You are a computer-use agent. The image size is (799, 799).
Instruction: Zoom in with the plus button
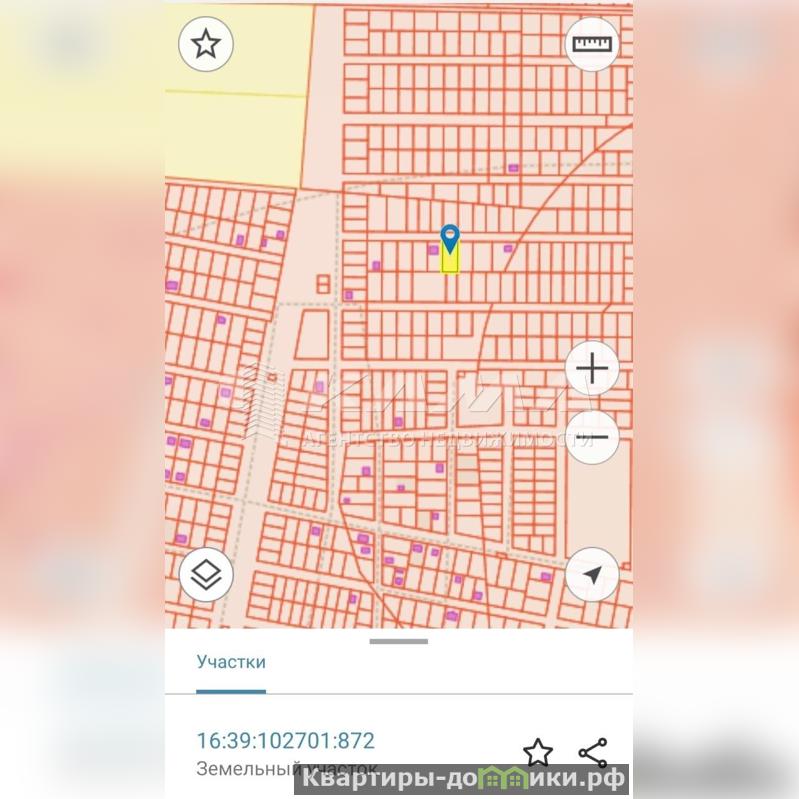click(592, 370)
